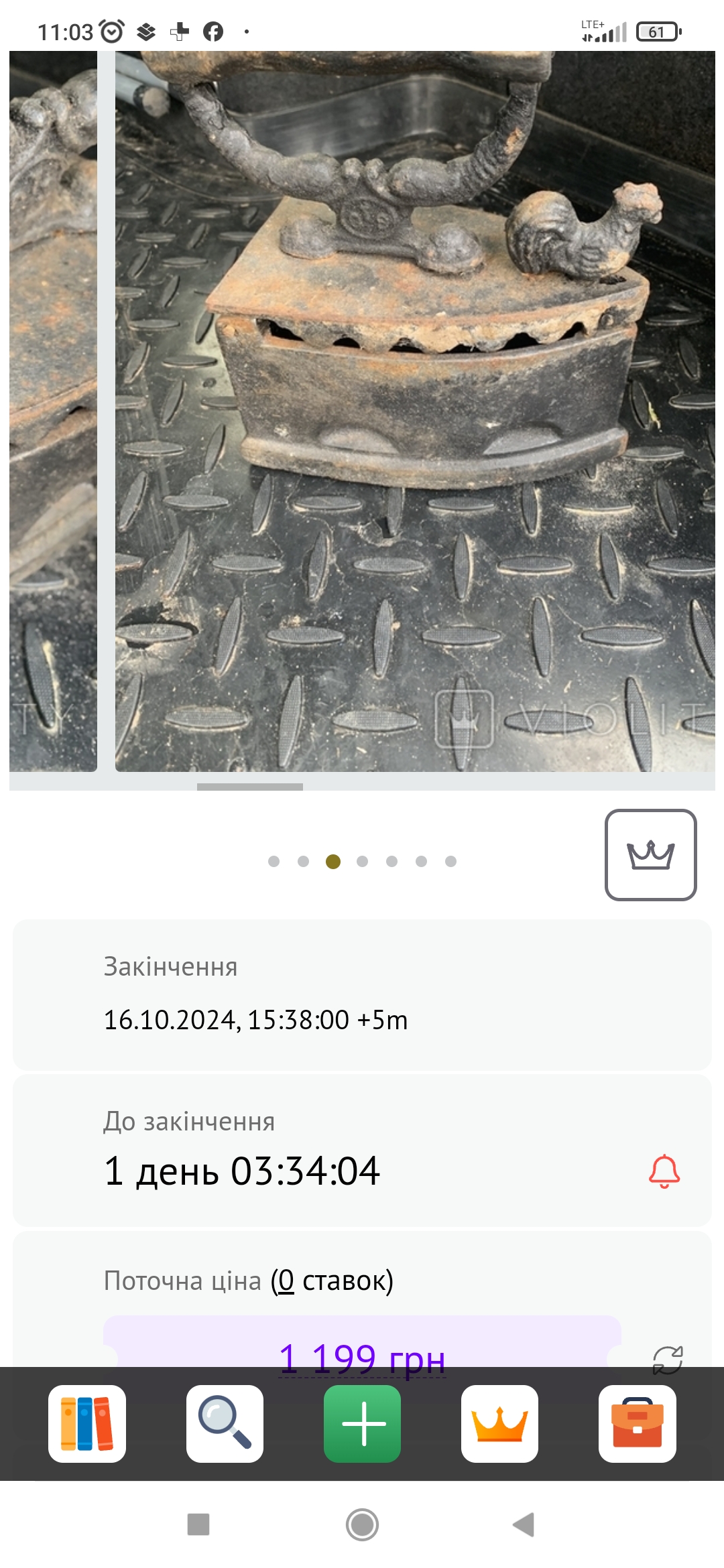Open the briefcase tab
This screenshot has width=724, height=1568.
point(637,1423)
